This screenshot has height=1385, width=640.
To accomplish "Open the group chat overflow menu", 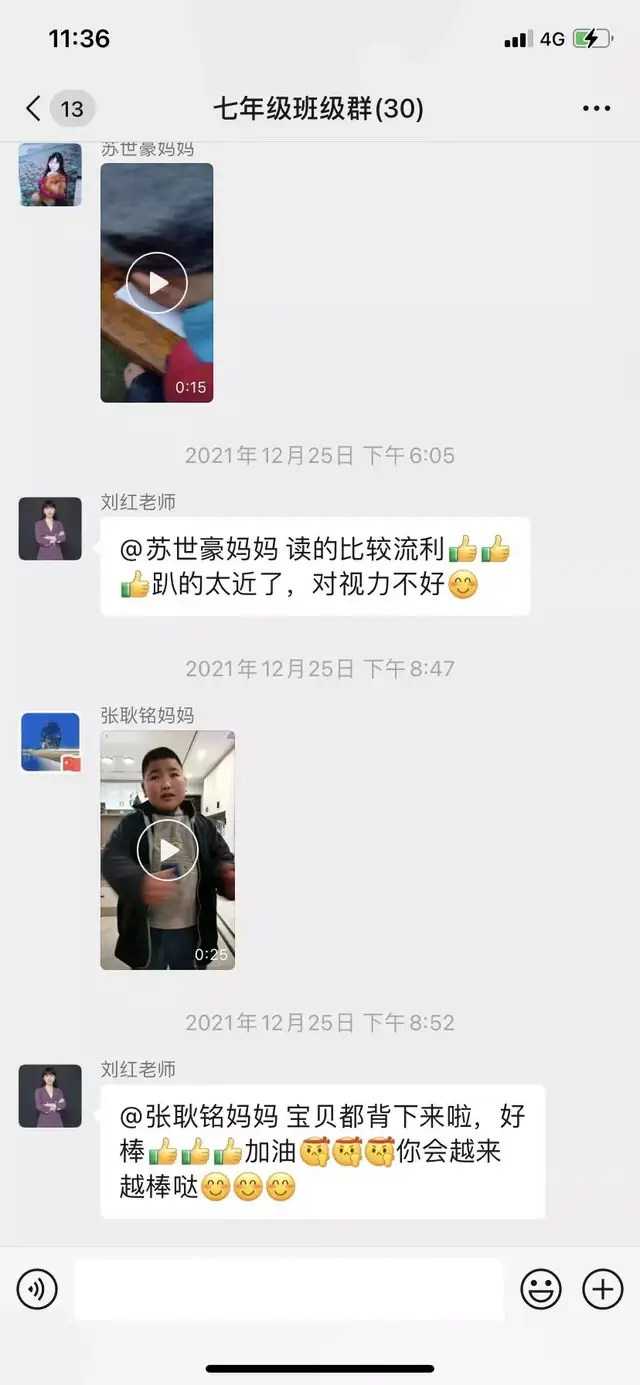I will pyautogui.click(x=596, y=108).
